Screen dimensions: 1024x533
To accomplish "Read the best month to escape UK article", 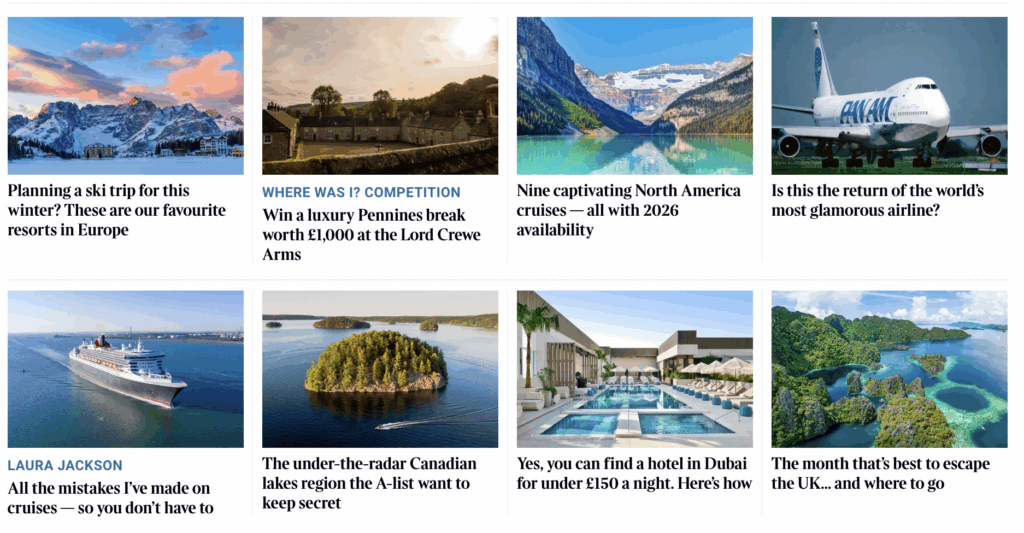I will (880, 474).
